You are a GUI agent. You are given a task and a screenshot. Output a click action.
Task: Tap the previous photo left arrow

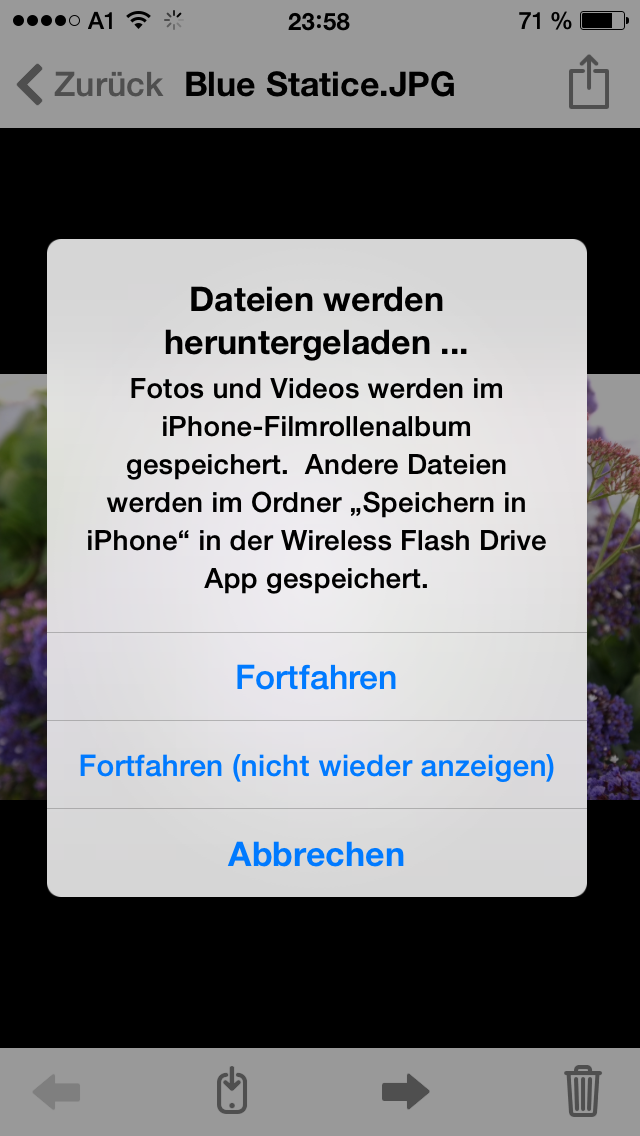(57, 1091)
